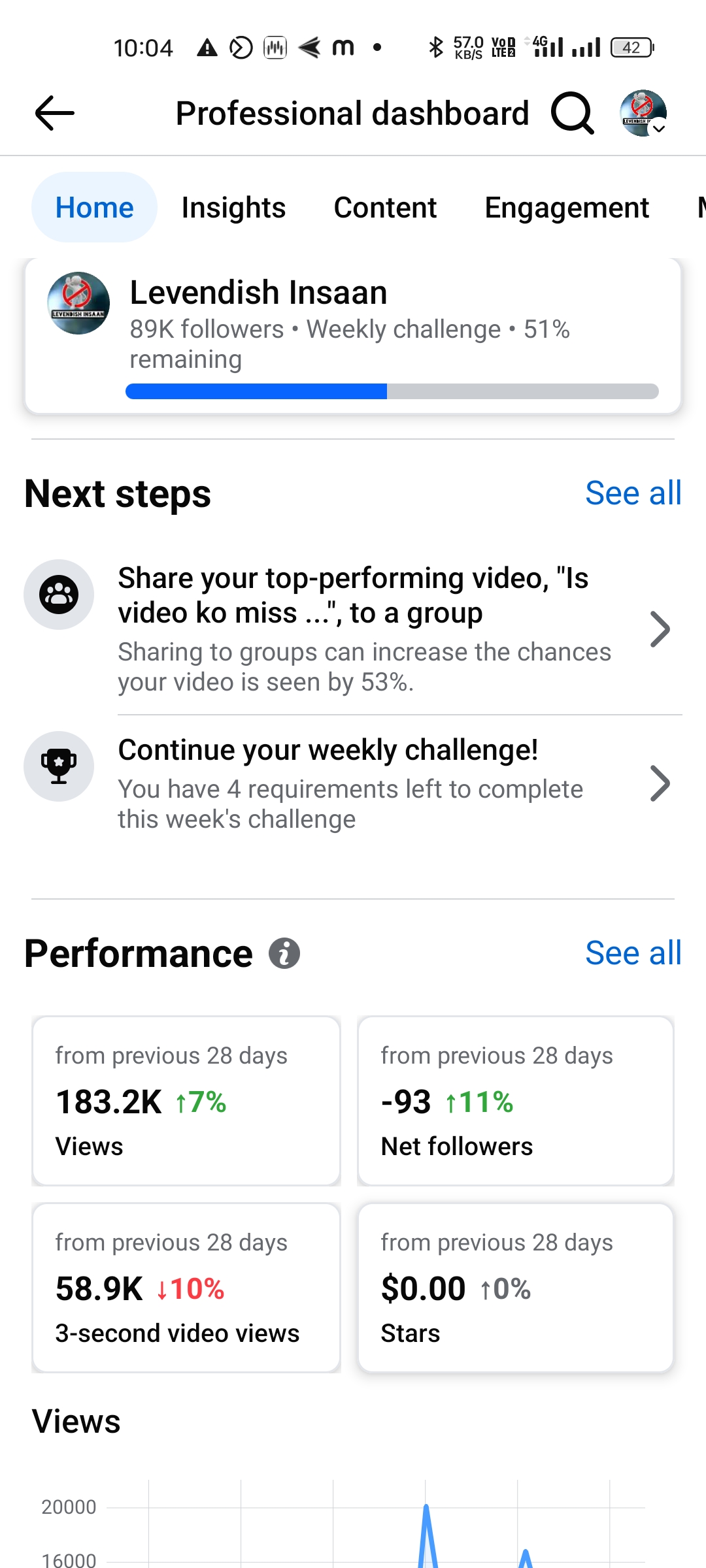
Task: Open the share top-performing video step
Action: [x=353, y=629]
